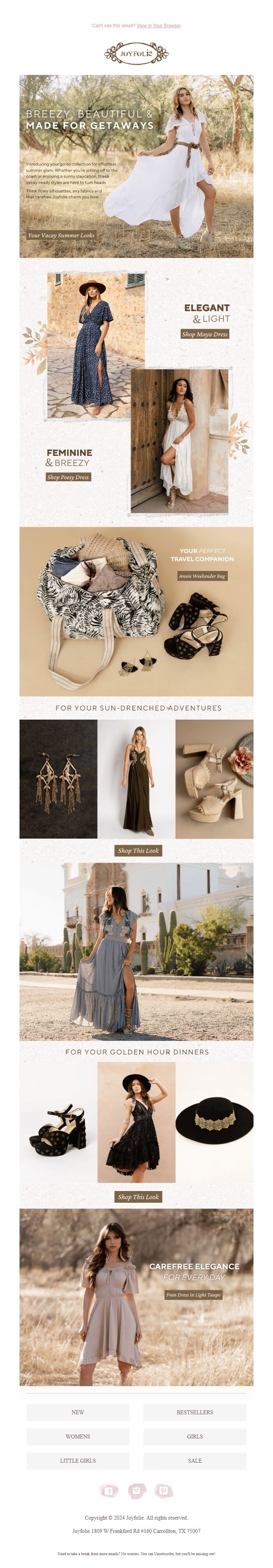Shop the Poesy Dress

[x=67, y=476]
